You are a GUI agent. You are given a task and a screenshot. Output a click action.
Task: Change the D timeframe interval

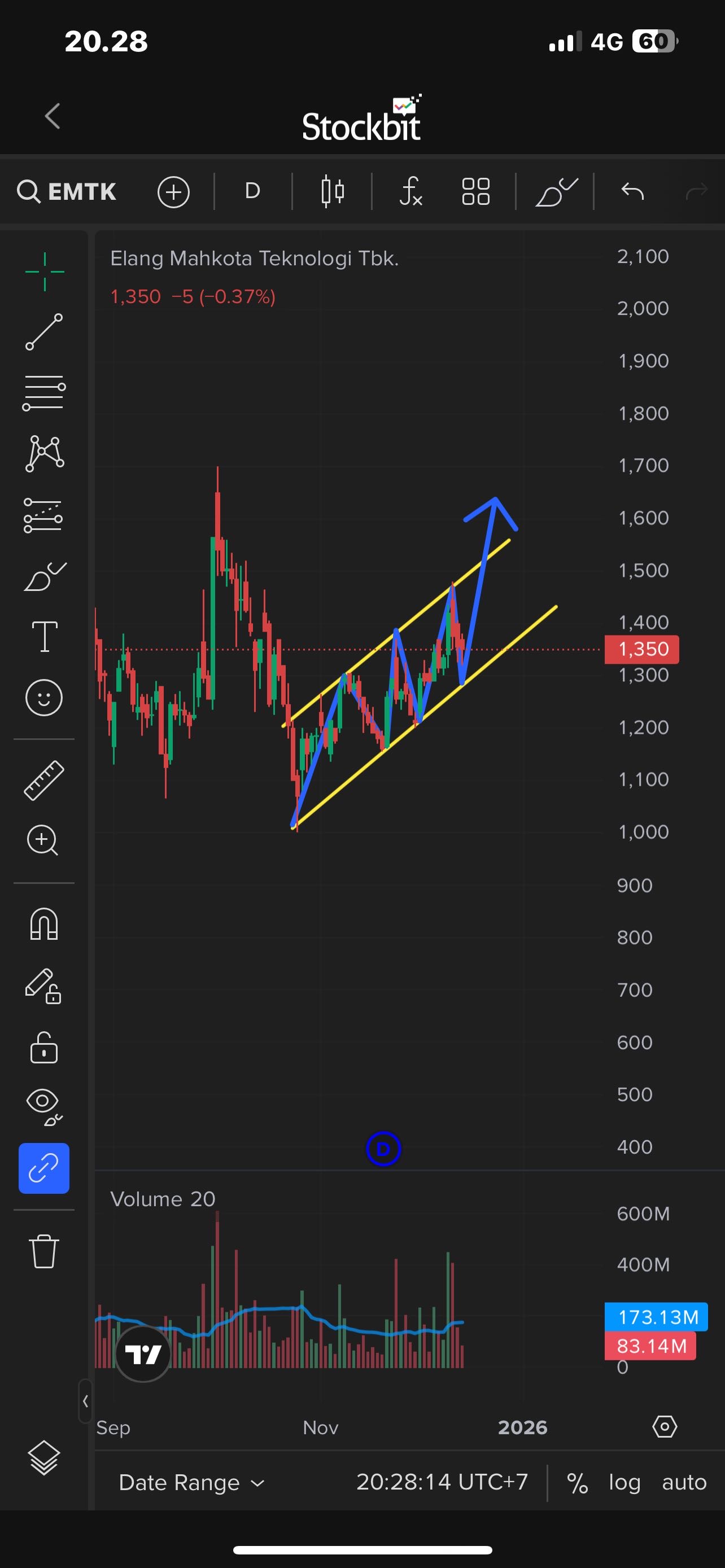pos(252,192)
